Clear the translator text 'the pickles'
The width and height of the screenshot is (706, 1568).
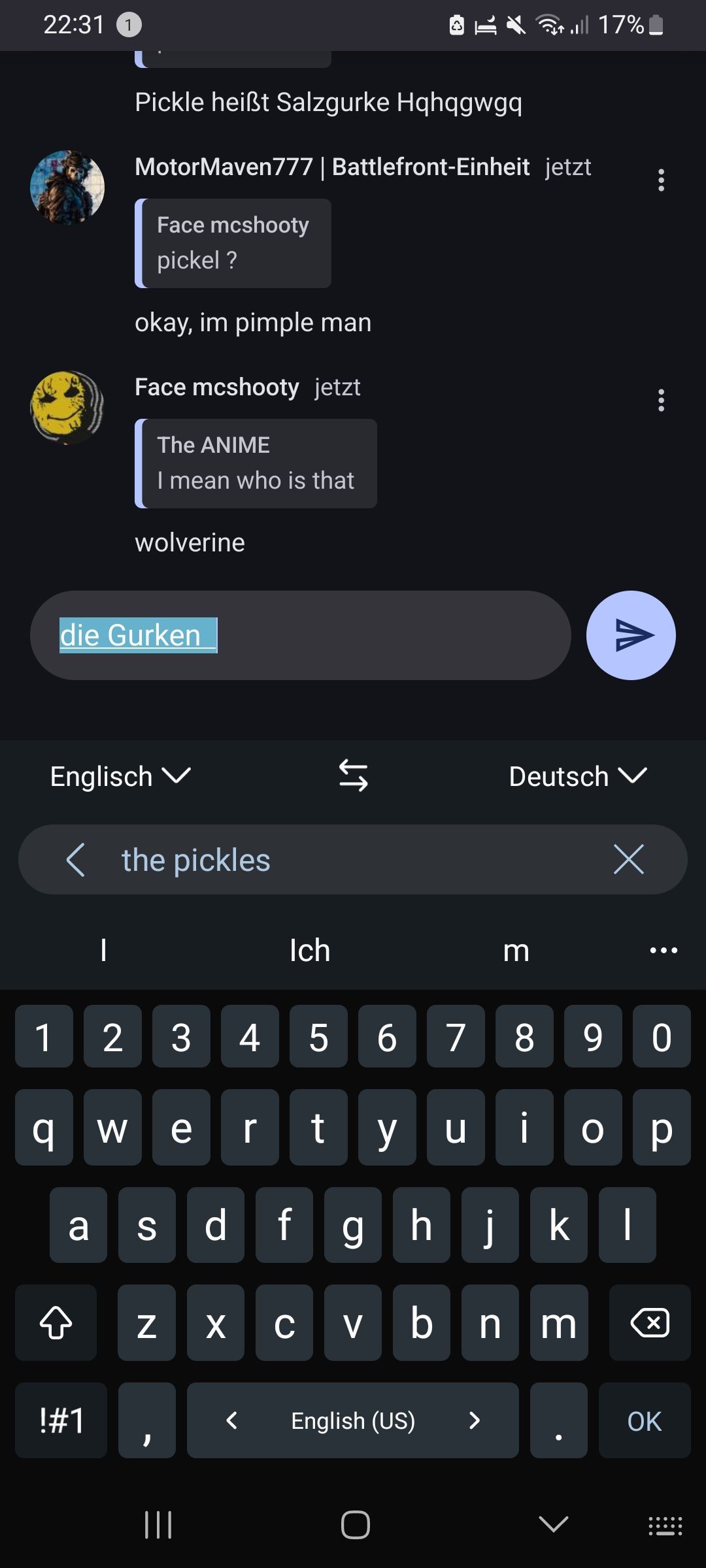[629, 859]
